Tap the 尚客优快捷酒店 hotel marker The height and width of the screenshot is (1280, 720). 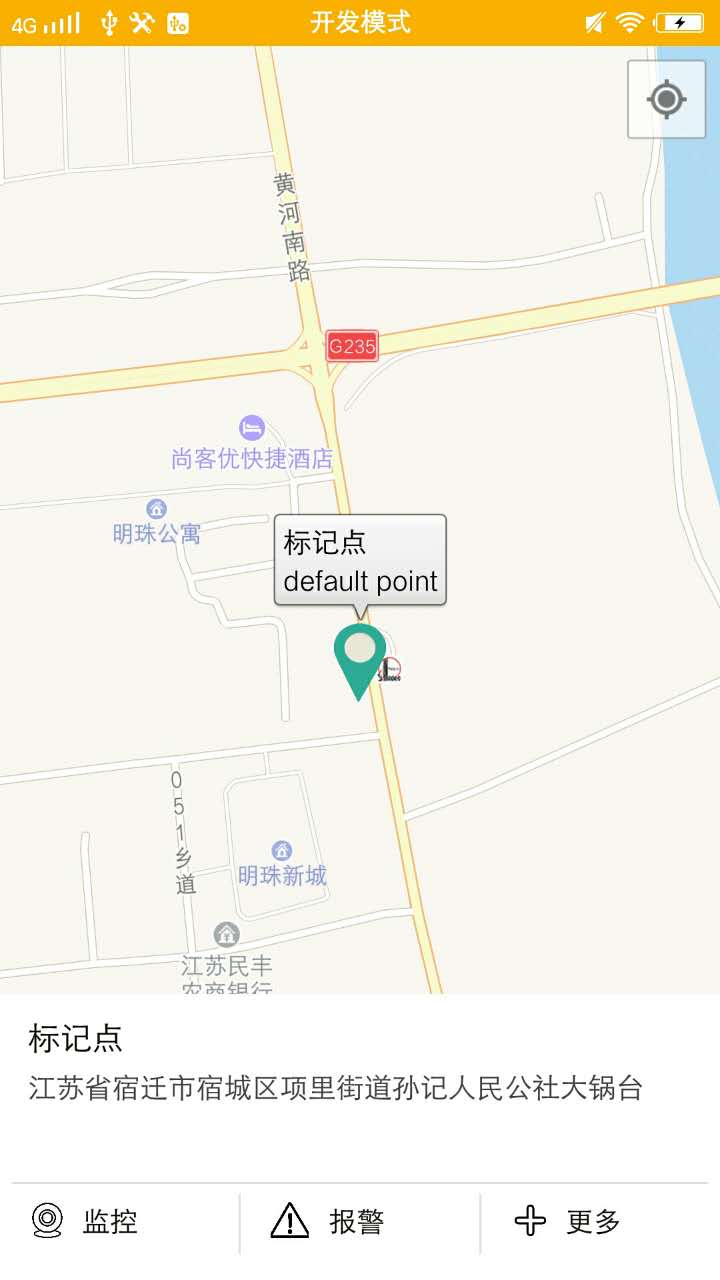252,429
